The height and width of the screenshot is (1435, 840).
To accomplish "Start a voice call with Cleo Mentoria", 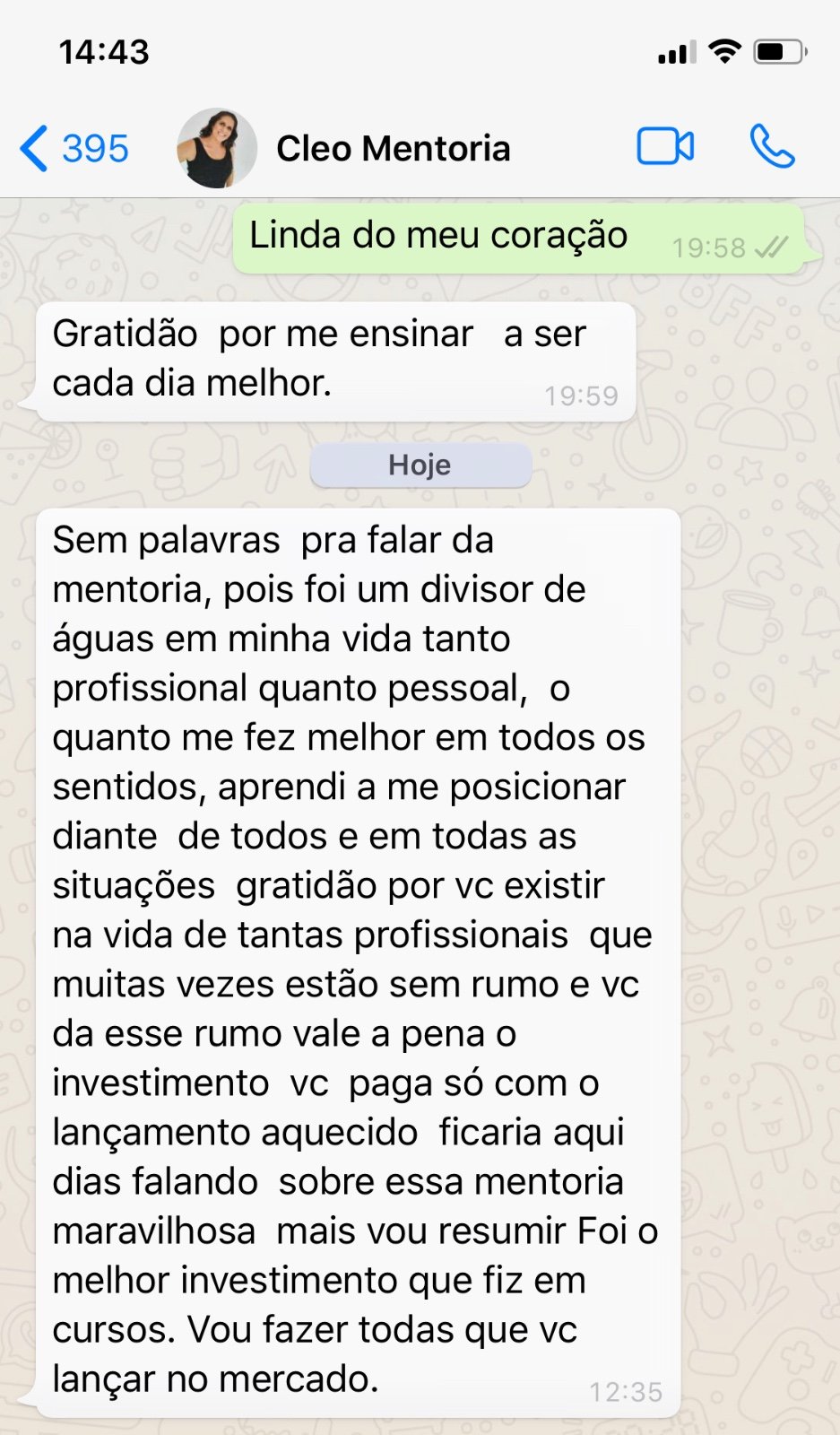I will tap(771, 147).
